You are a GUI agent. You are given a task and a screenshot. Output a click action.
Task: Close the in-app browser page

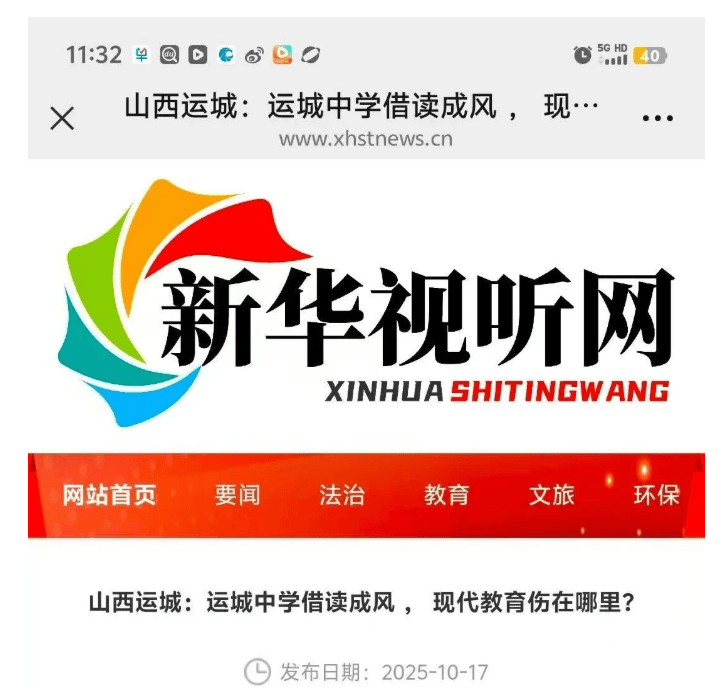(62, 119)
